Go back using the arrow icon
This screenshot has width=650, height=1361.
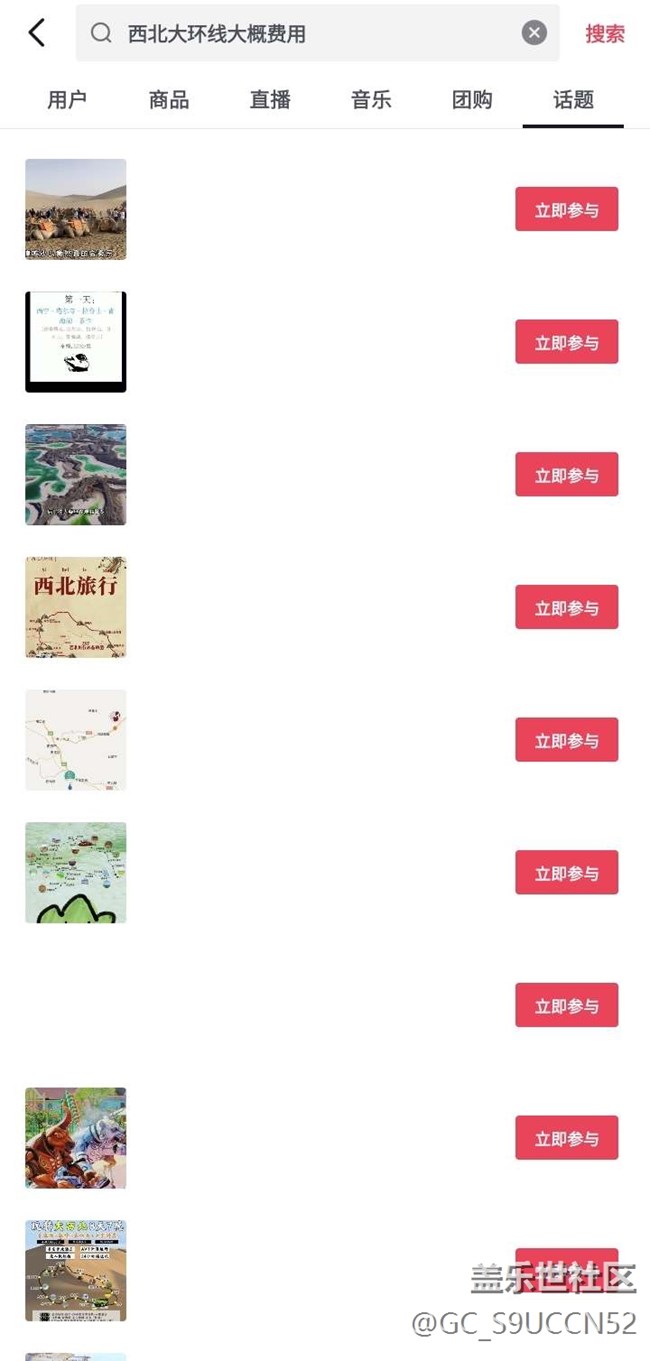(x=37, y=33)
